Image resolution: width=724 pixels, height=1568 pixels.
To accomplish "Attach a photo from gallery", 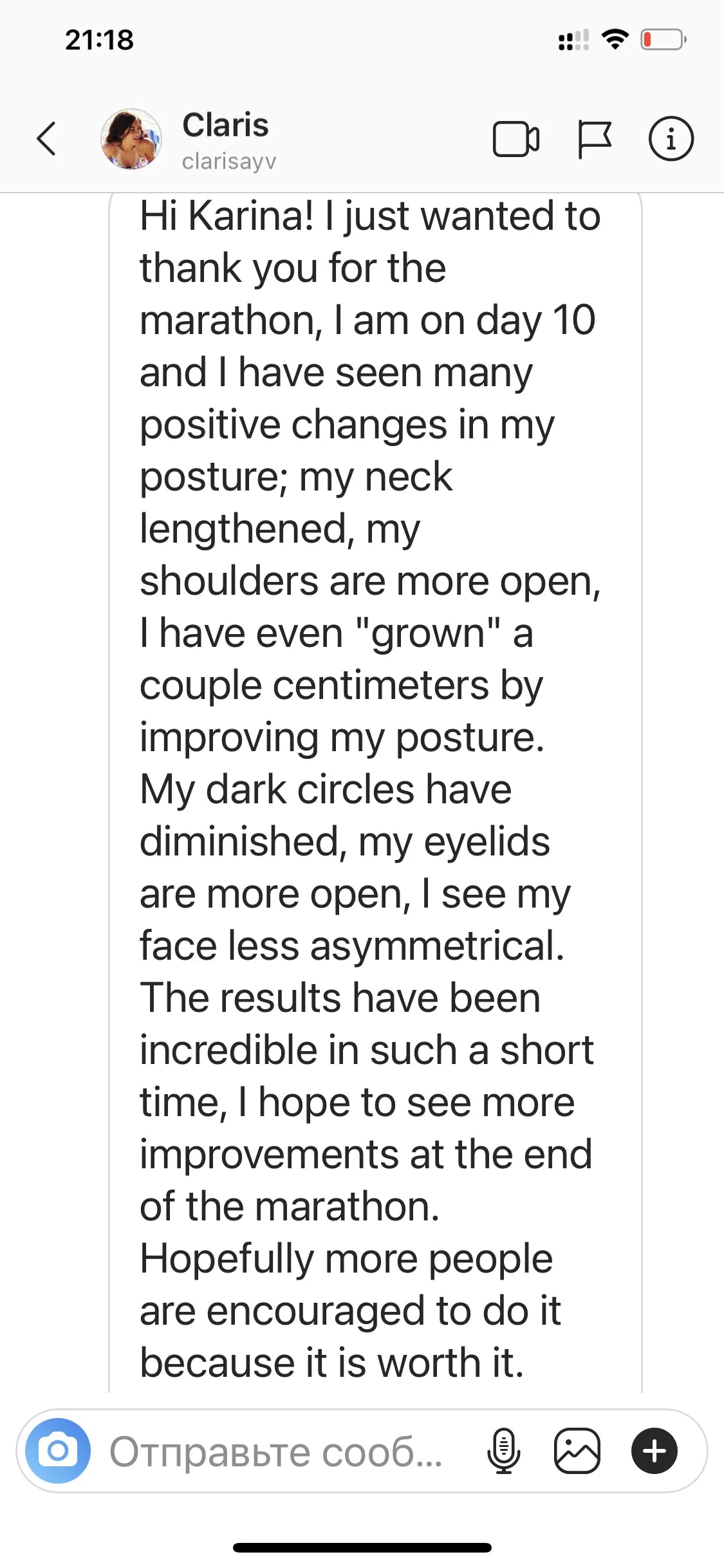I will tap(577, 1451).
